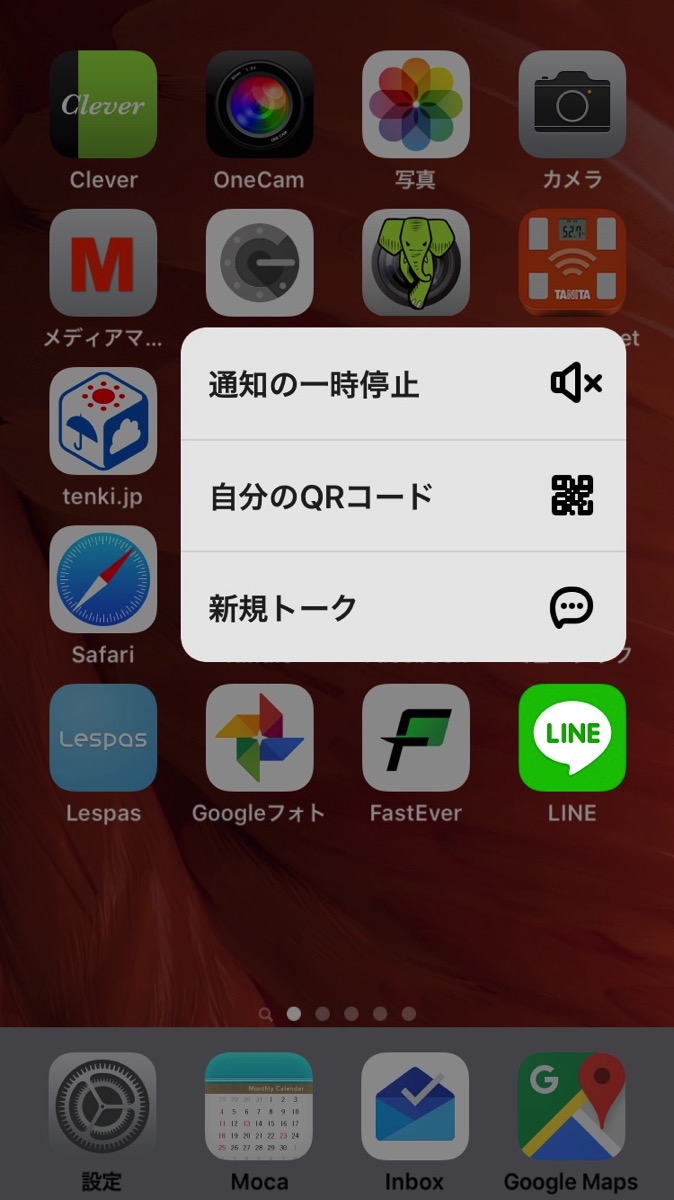The width and height of the screenshot is (674, 1200).
Task: Open the tenki.jp weather app
Action: pyautogui.click(x=103, y=421)
